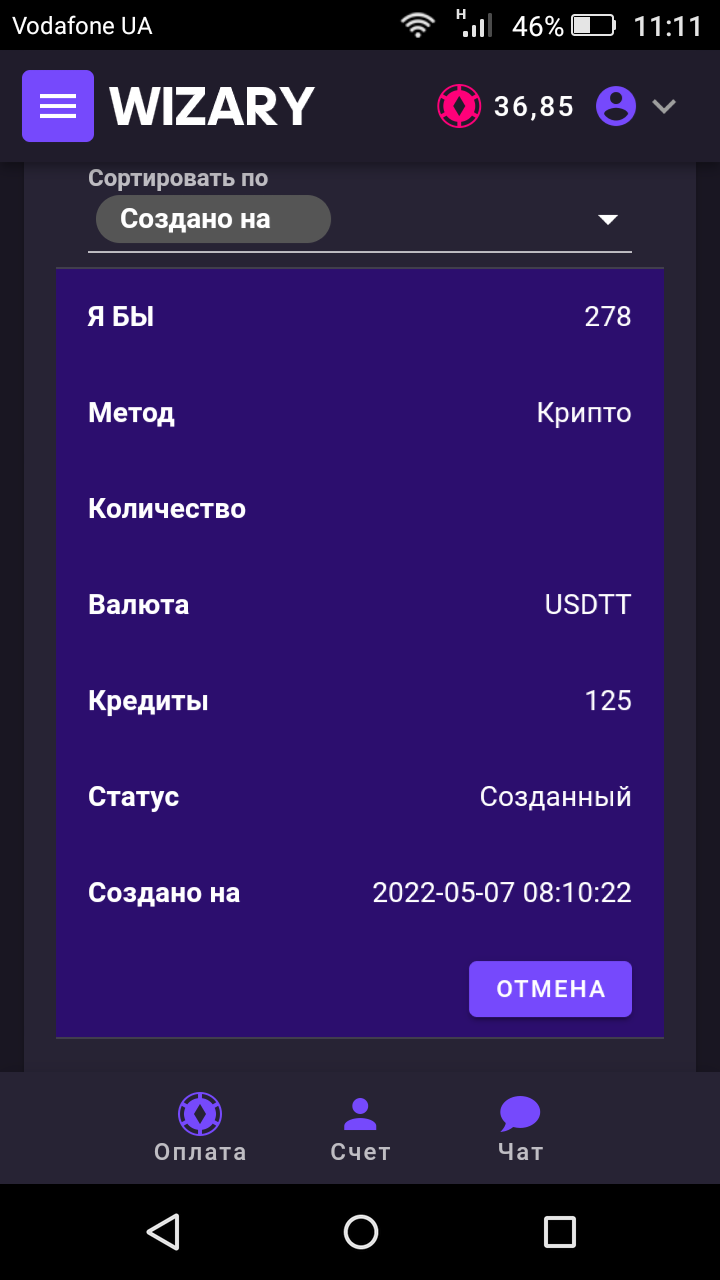Image resolution: width=720 pixels, height=1280 pixels.
Task: Go to the home screen
Action: 360,1232
